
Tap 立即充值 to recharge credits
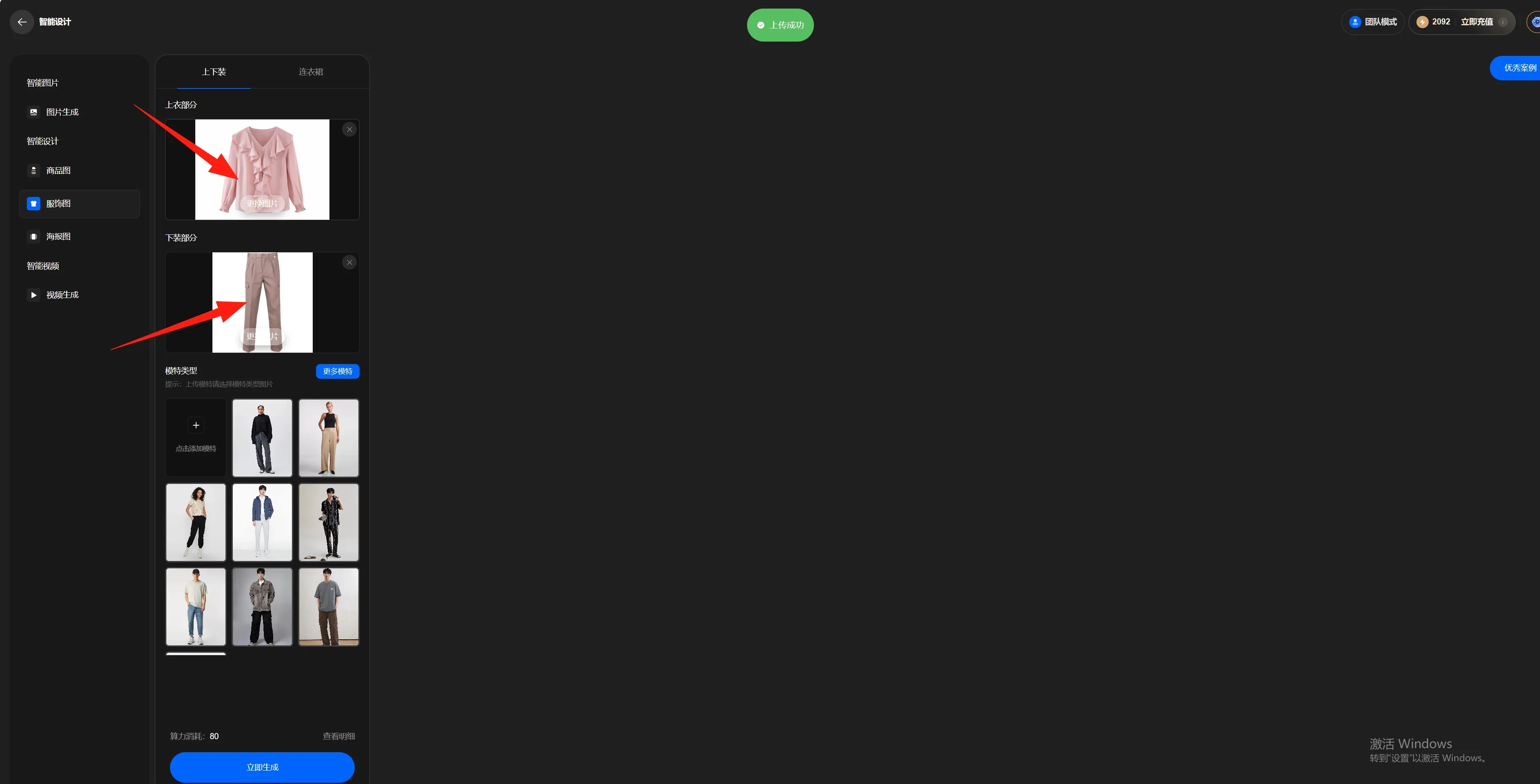point(1476,22)
